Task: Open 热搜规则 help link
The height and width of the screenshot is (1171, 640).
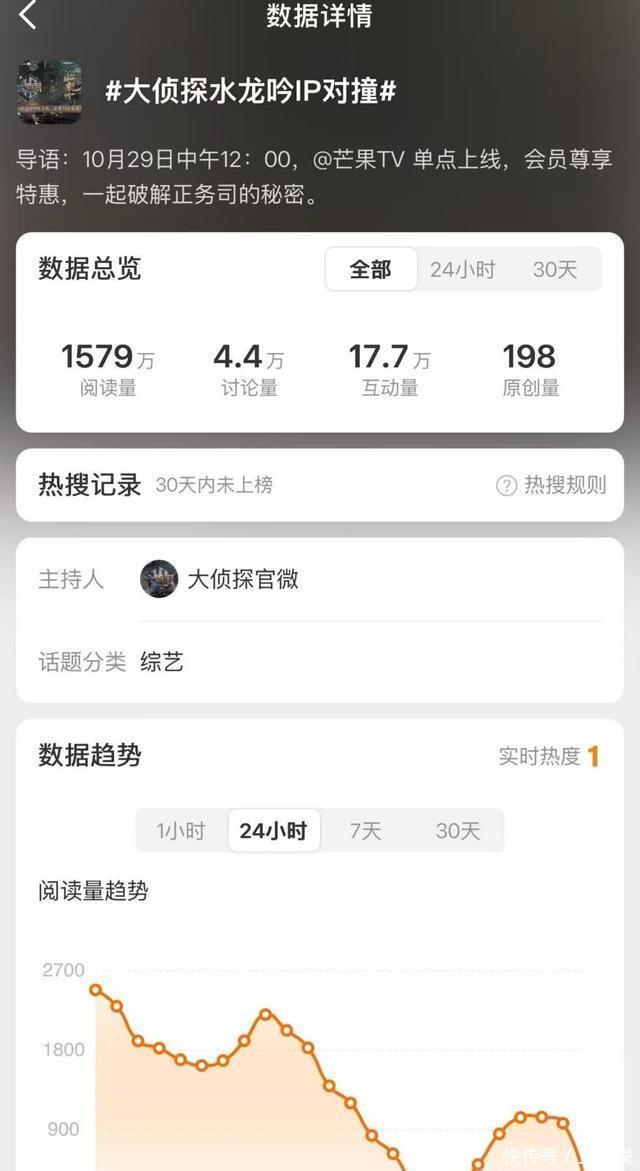Action: pos(552,485)
